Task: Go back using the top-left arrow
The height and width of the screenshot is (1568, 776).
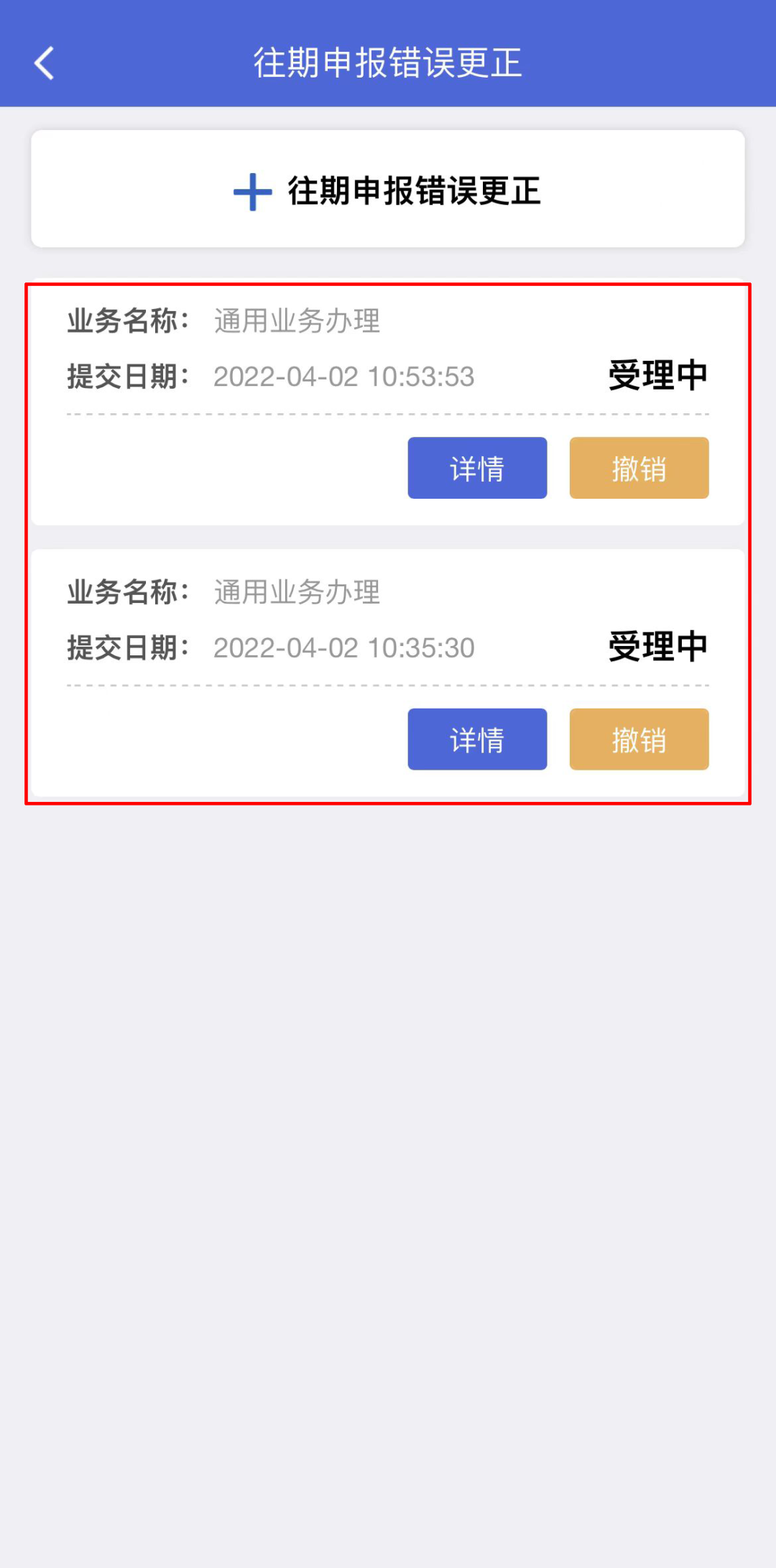Action: [45, 63]
